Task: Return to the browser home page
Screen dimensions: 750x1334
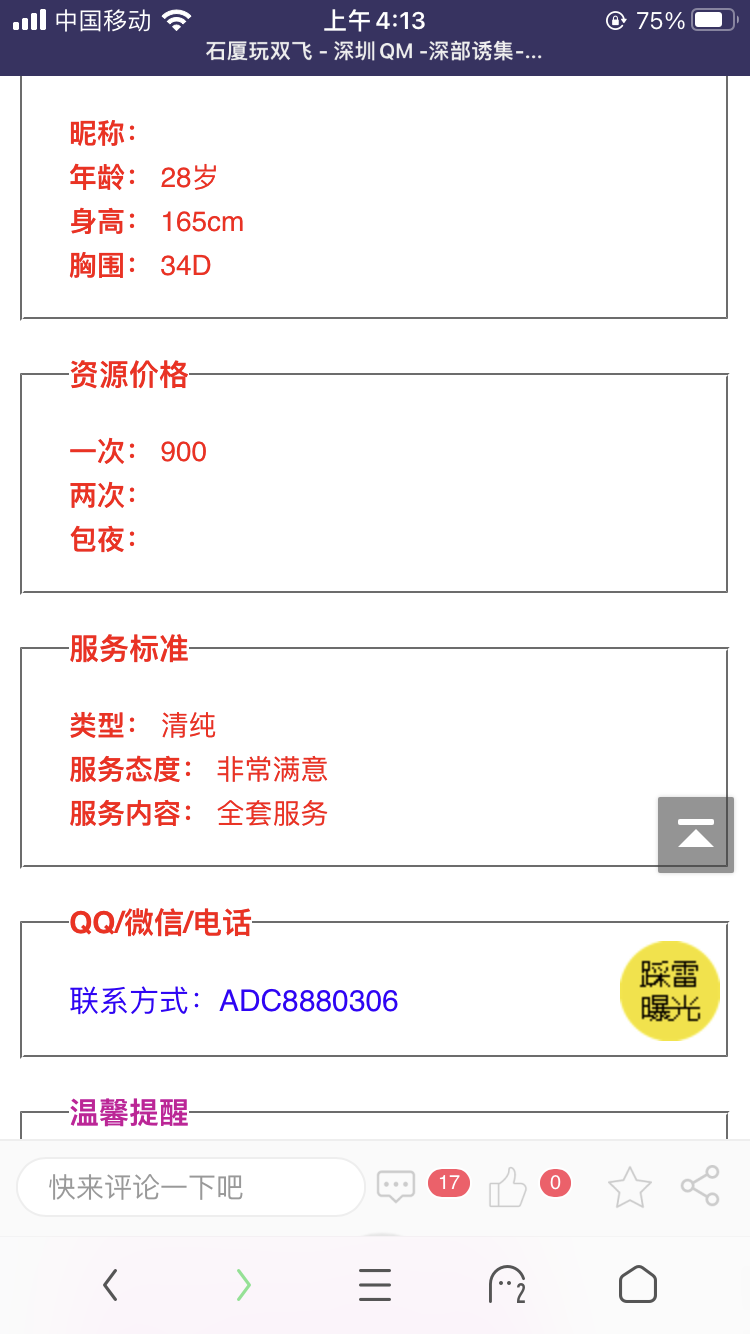Action: 638,1284
